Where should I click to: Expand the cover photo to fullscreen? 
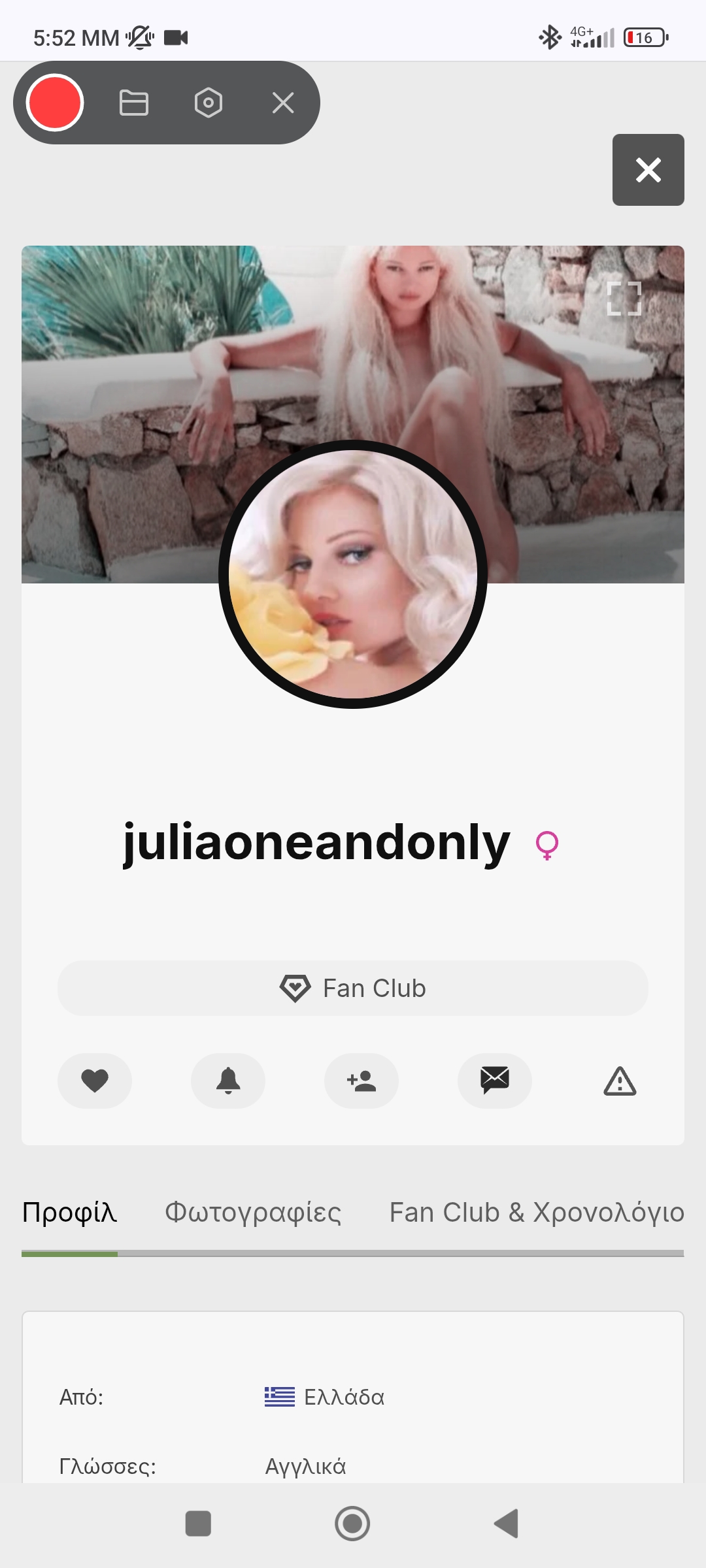click(624, 299)
